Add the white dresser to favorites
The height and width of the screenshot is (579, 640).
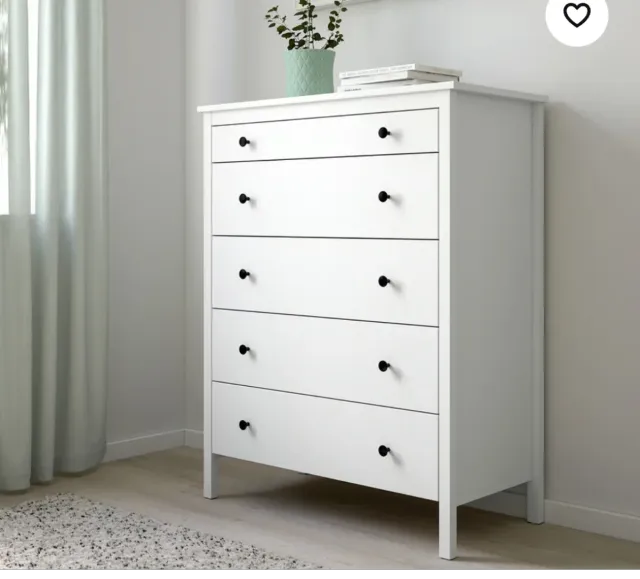[577, 15]
